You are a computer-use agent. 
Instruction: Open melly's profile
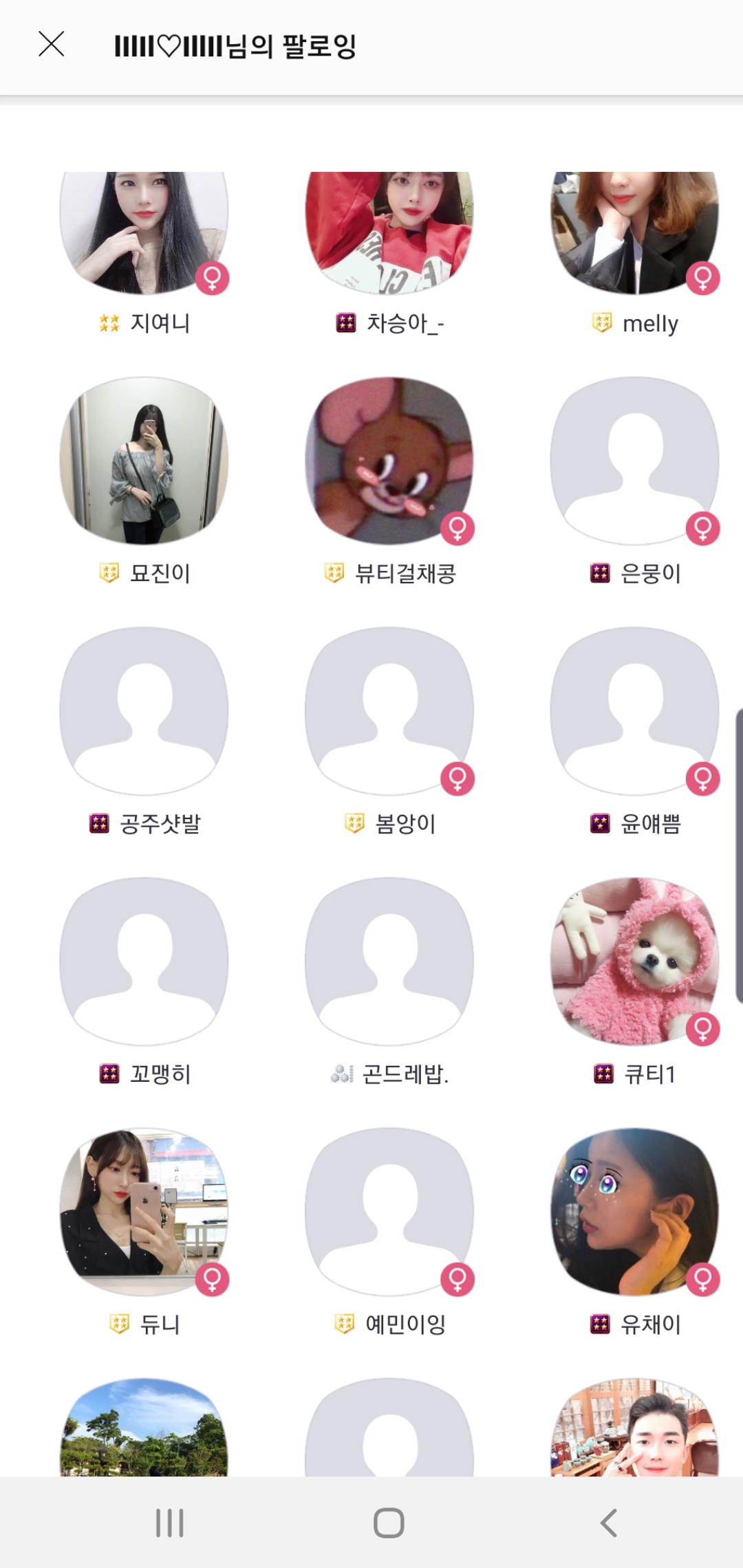coord(634,234)
